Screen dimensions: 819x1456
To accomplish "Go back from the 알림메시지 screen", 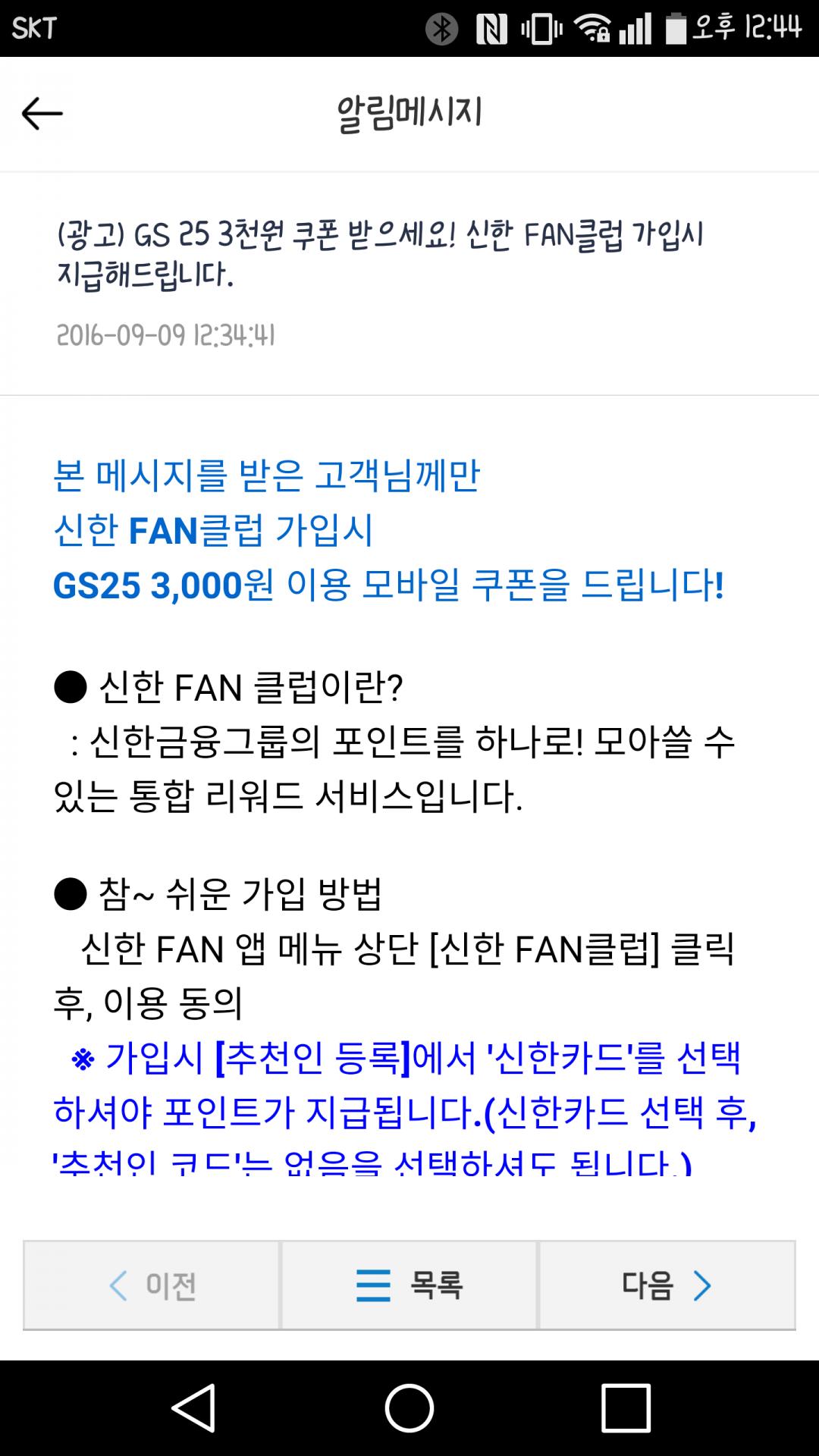I will pos(42,114).
